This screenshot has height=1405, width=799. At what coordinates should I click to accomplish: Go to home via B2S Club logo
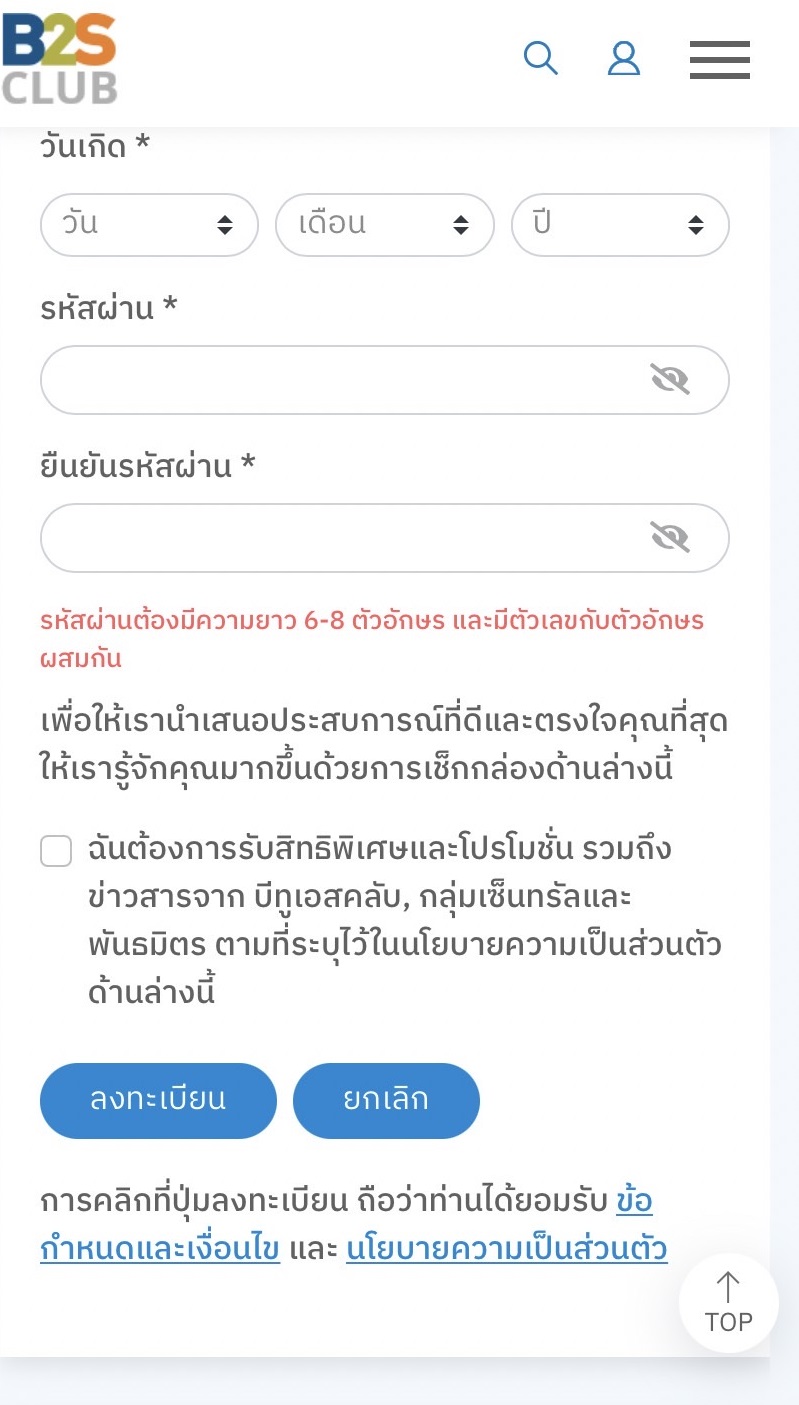(x=60, y=58)
